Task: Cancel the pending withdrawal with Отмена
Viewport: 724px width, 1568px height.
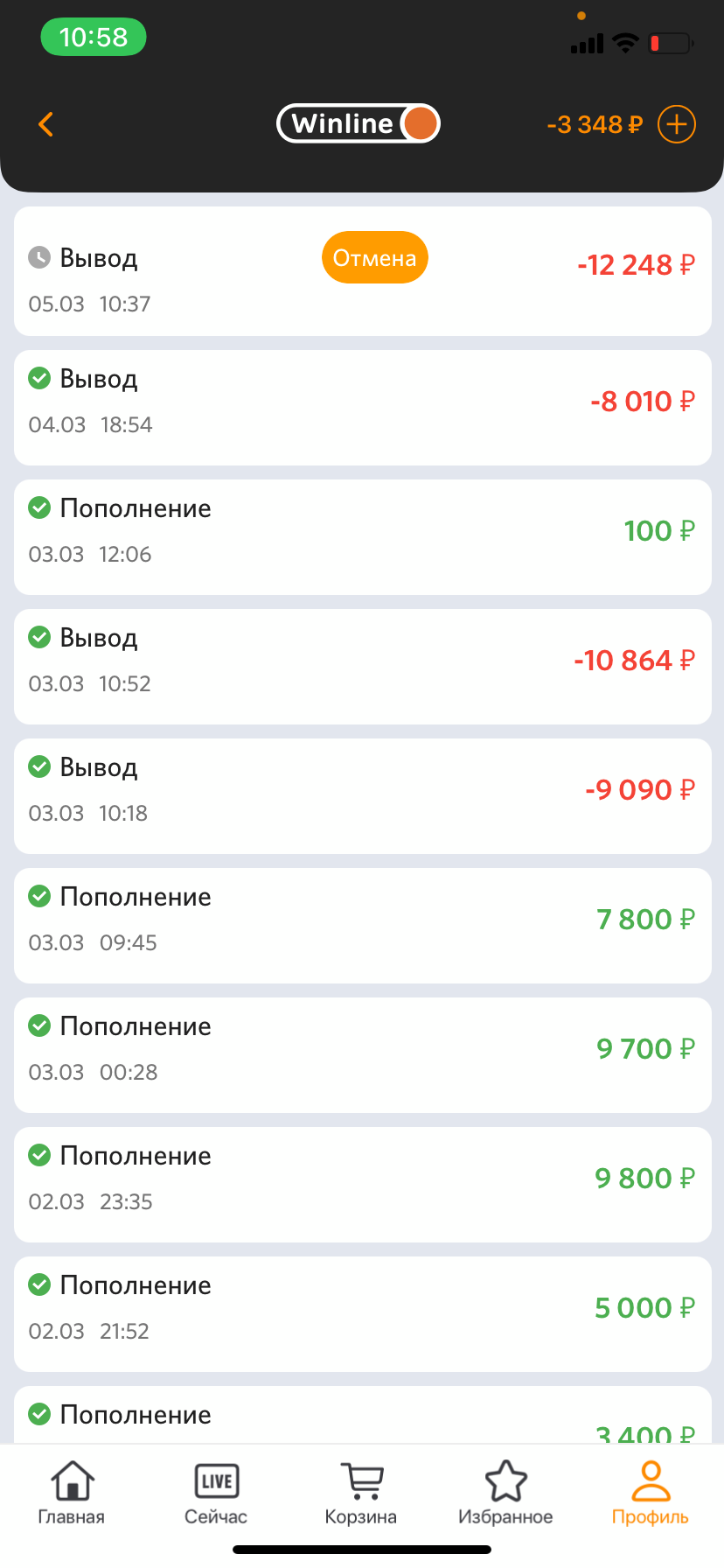Action: tap(375, 258)
